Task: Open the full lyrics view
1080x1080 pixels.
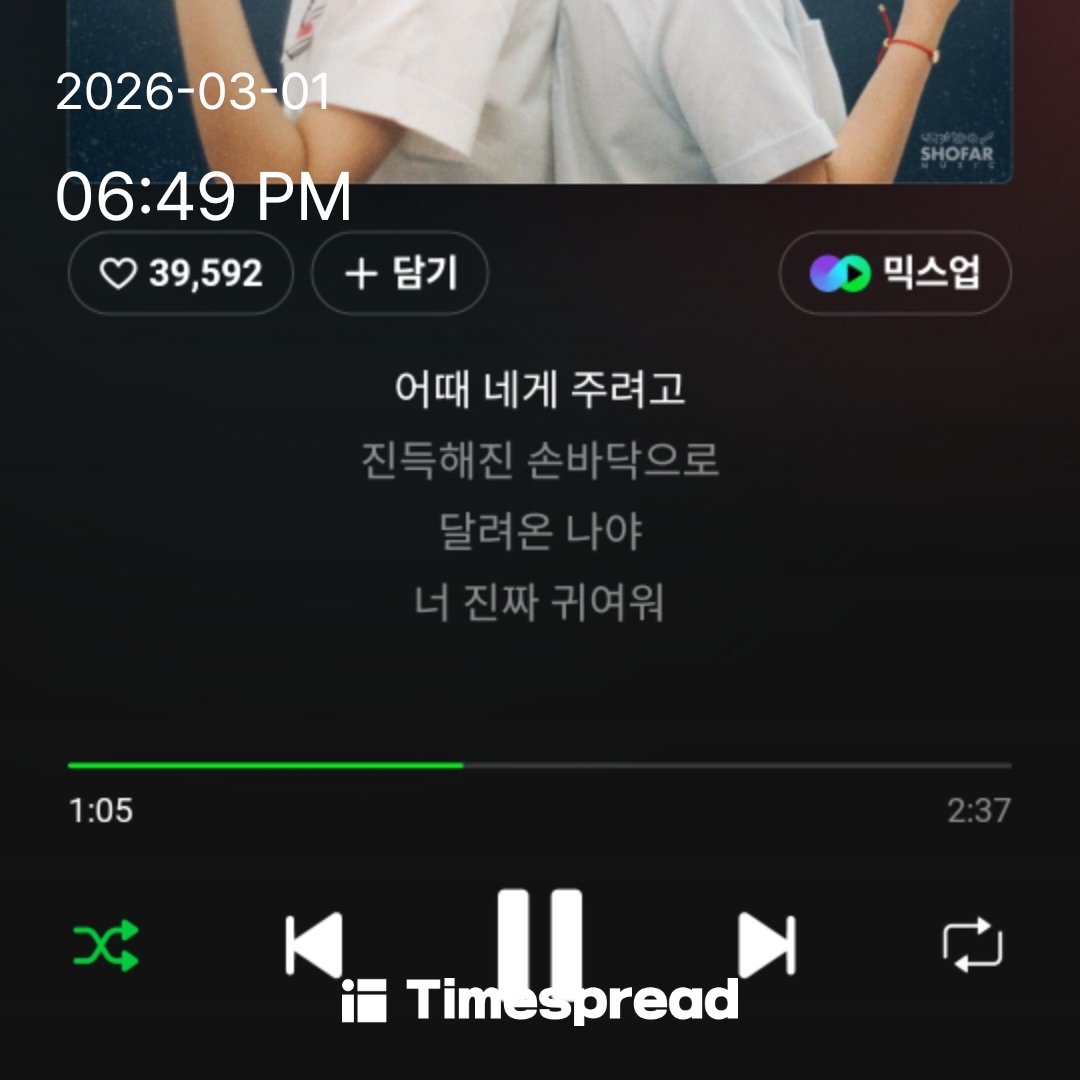Action: (x=540, y=495)
